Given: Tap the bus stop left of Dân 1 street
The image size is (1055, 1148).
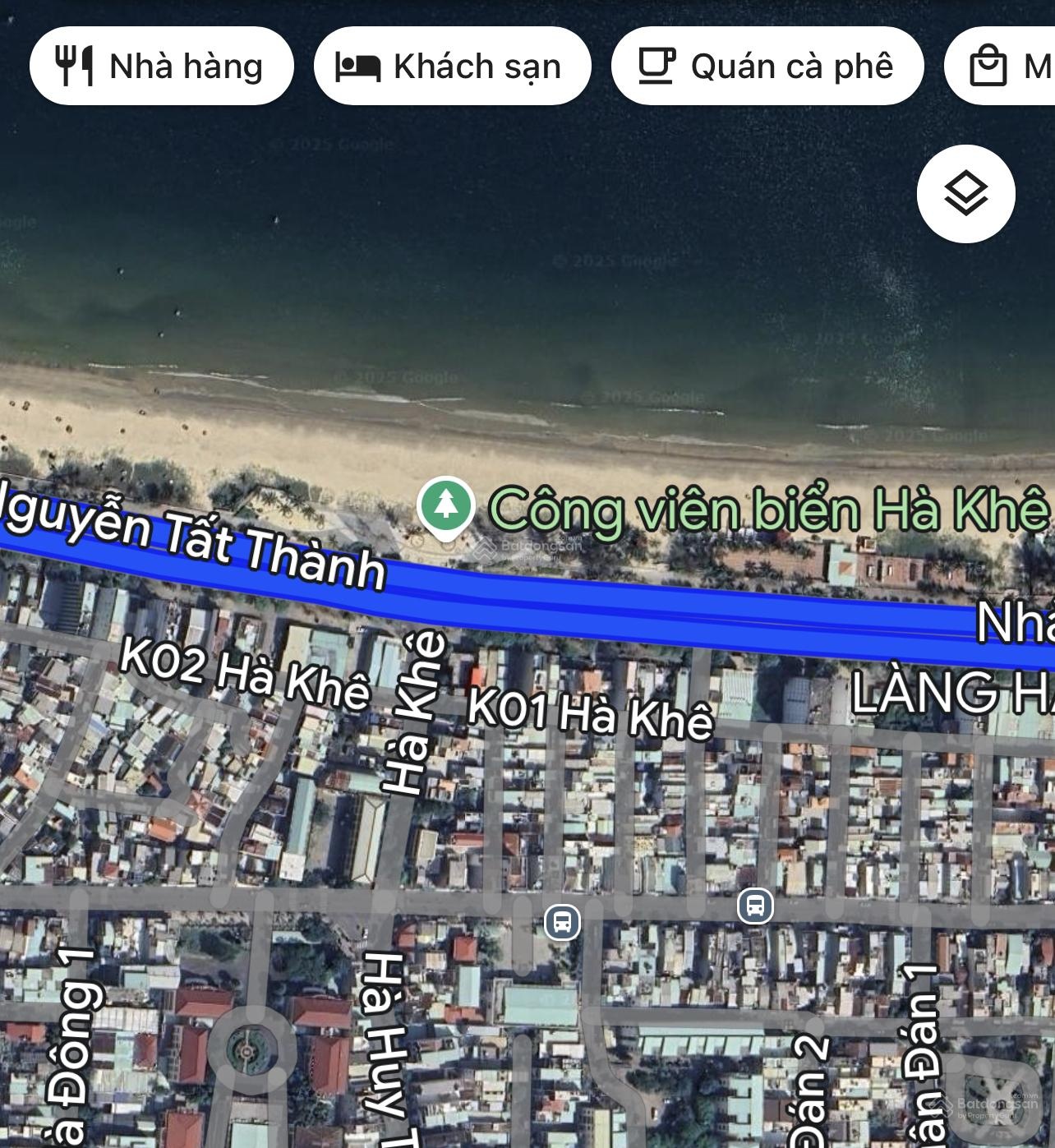Looking at the screenshot, I should pyautogui.click(x=755, y=906).
